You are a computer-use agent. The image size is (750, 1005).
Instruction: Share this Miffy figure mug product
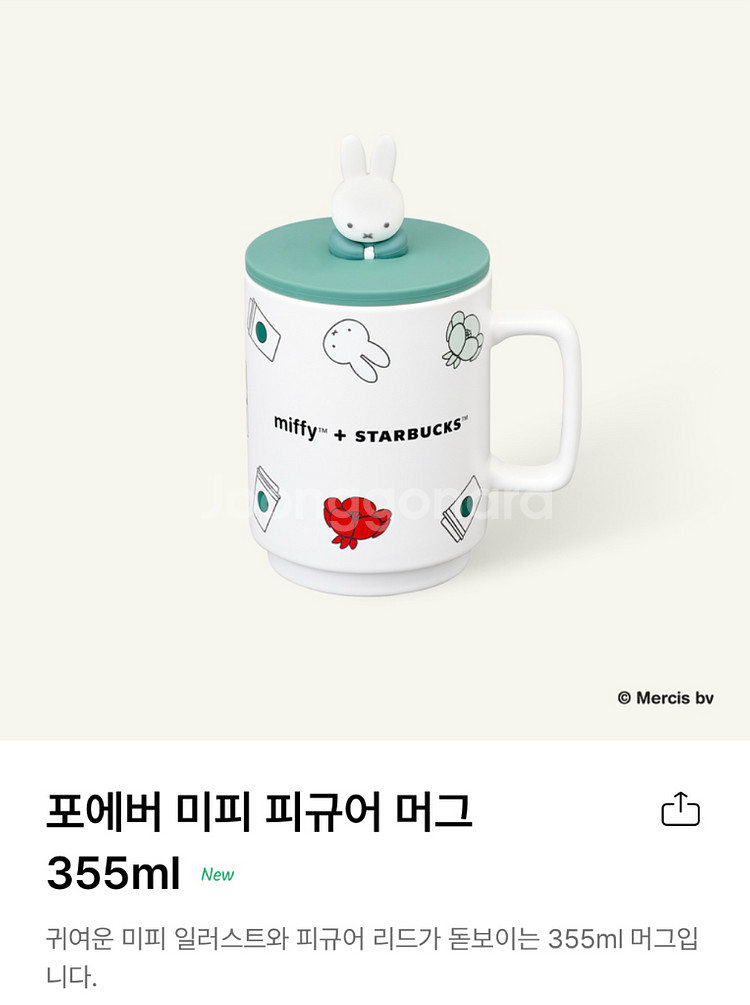(x=680, y=809)
